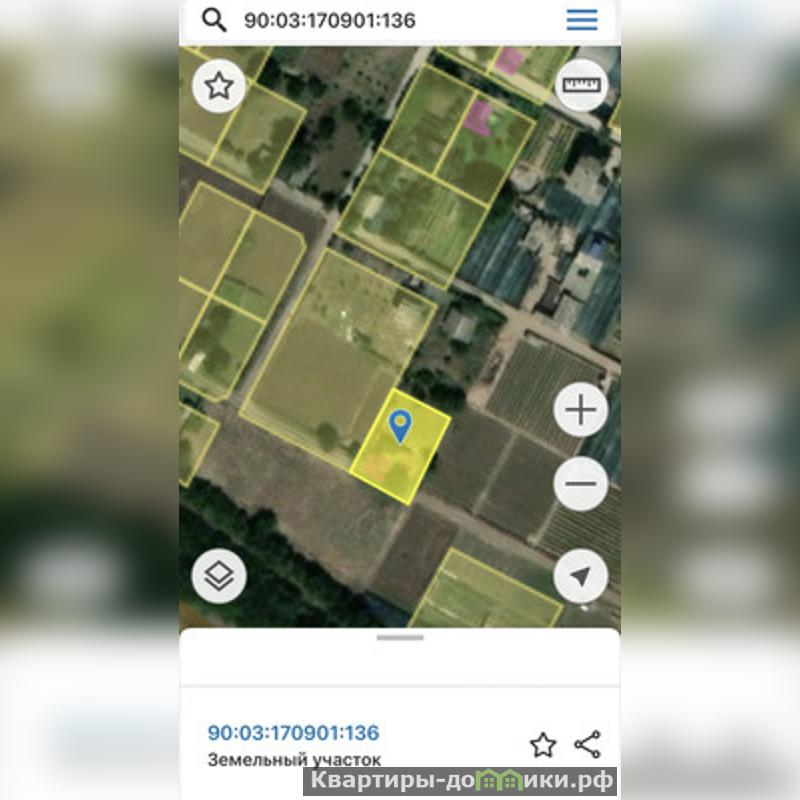Expand the bottom sheet handle
The height and width of the screenshot is (800, 800).
(x=400, y=637)
